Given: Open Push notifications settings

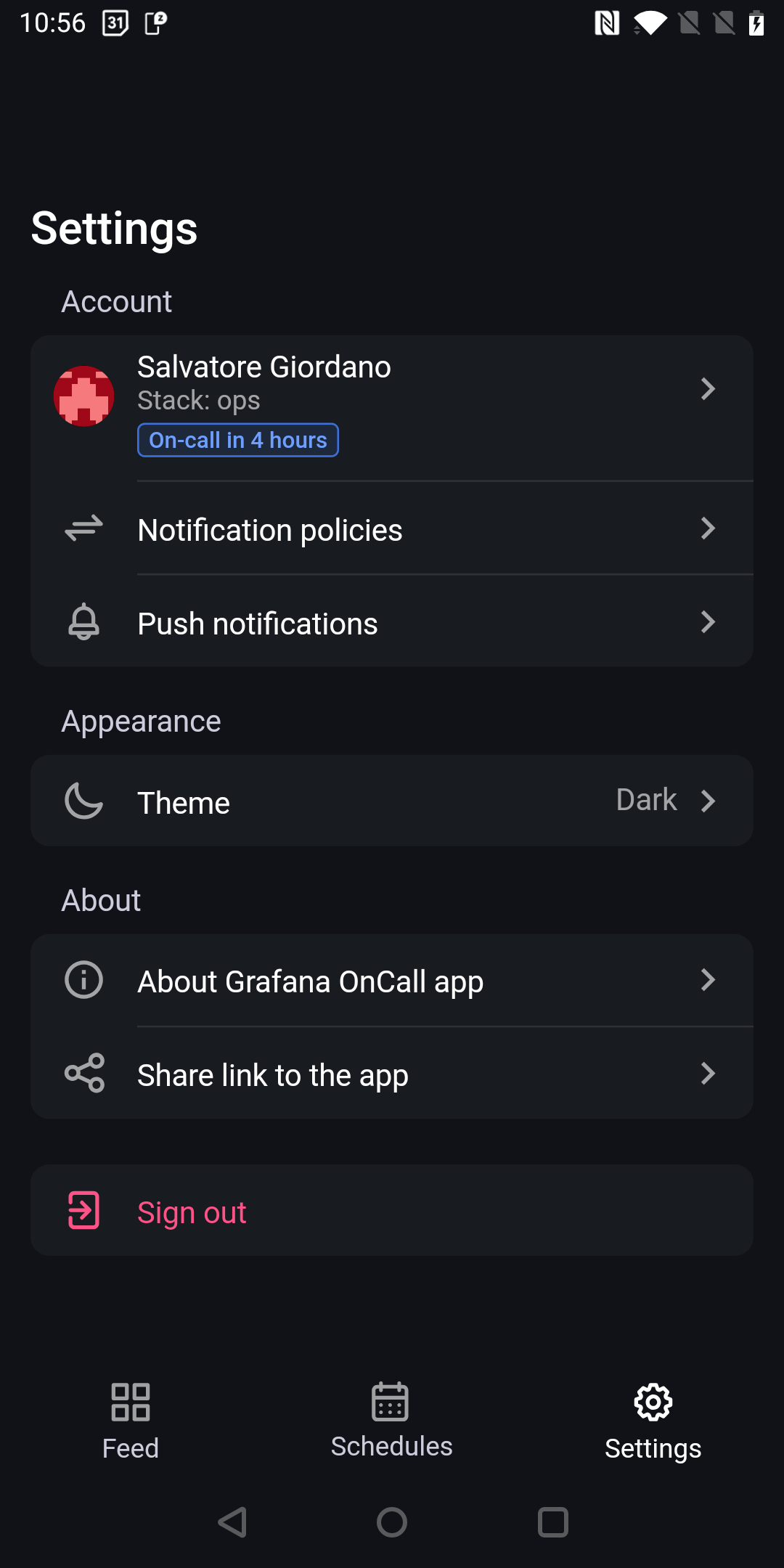Looking at the screenshot, I should pos(392,622).
